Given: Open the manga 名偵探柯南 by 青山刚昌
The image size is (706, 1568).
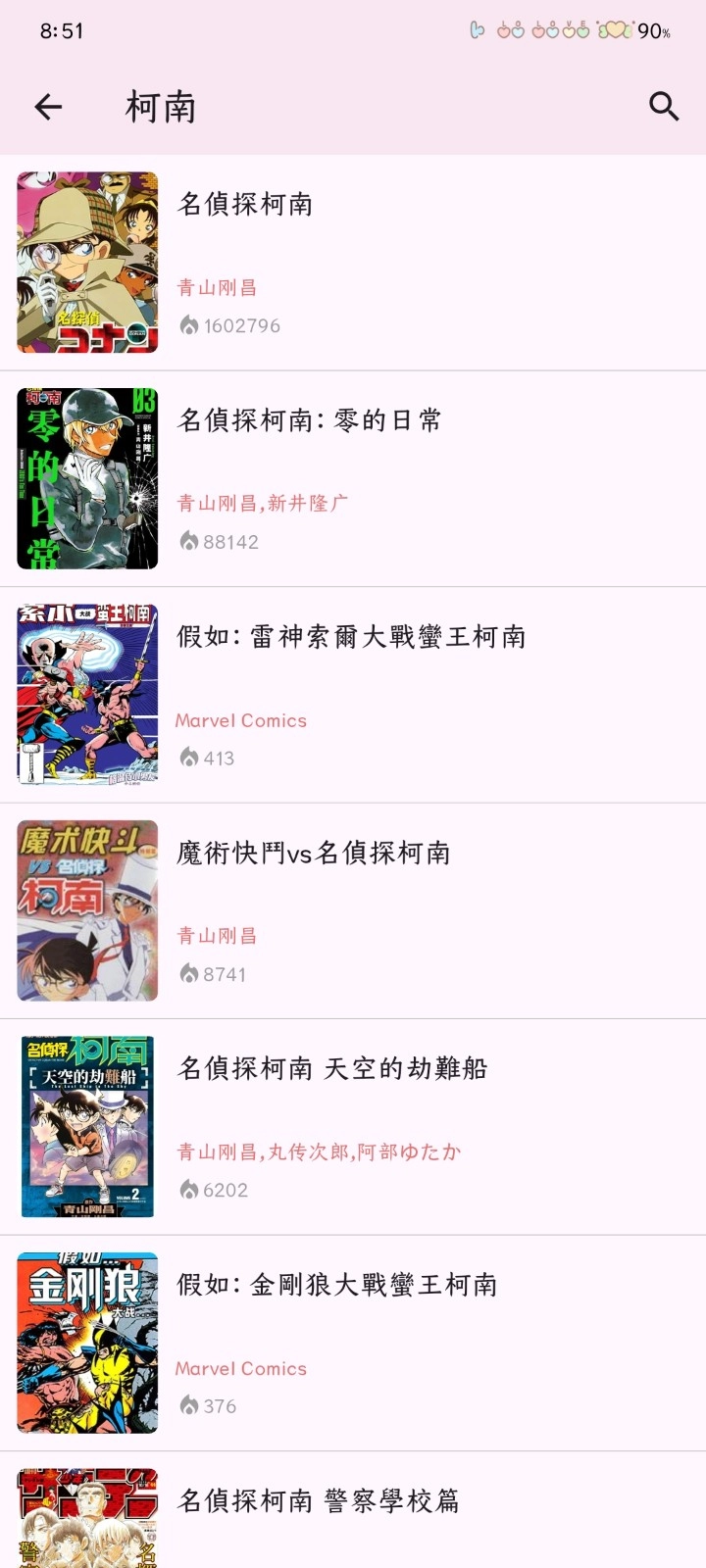Looking at the screenshot, I should pos(245,204).
